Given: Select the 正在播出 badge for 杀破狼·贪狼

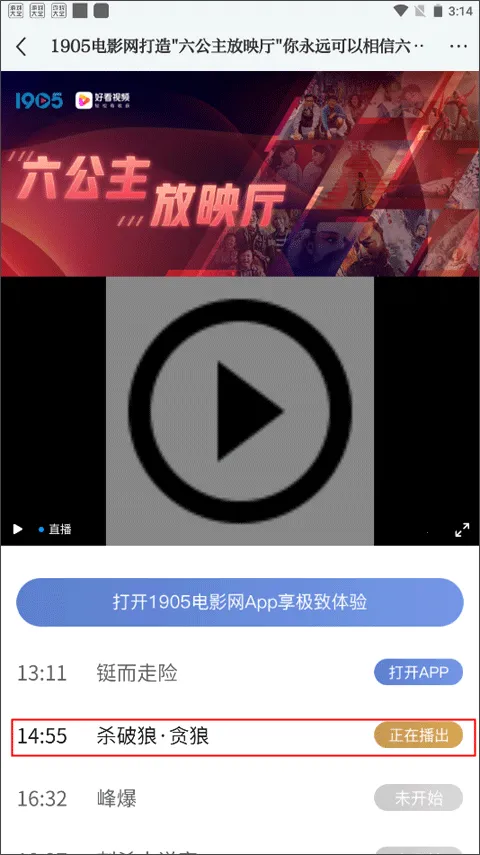Looking at the screenshot, I should click(x=418, y=735).
